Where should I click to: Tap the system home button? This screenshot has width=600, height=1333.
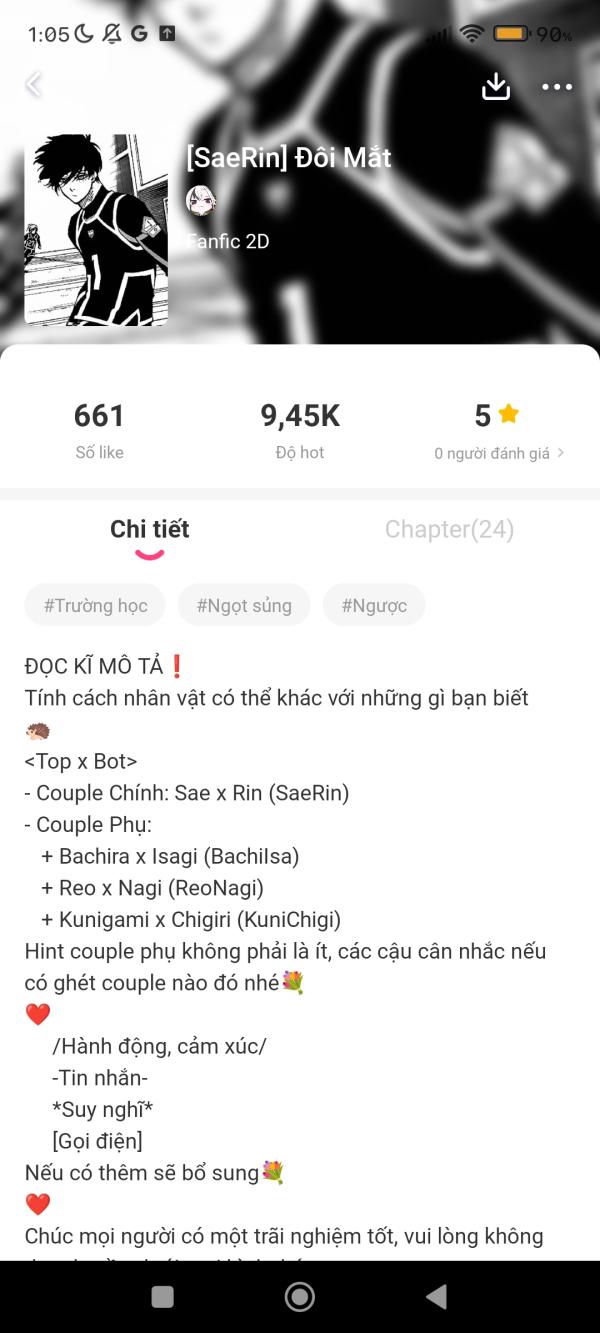299,1297
